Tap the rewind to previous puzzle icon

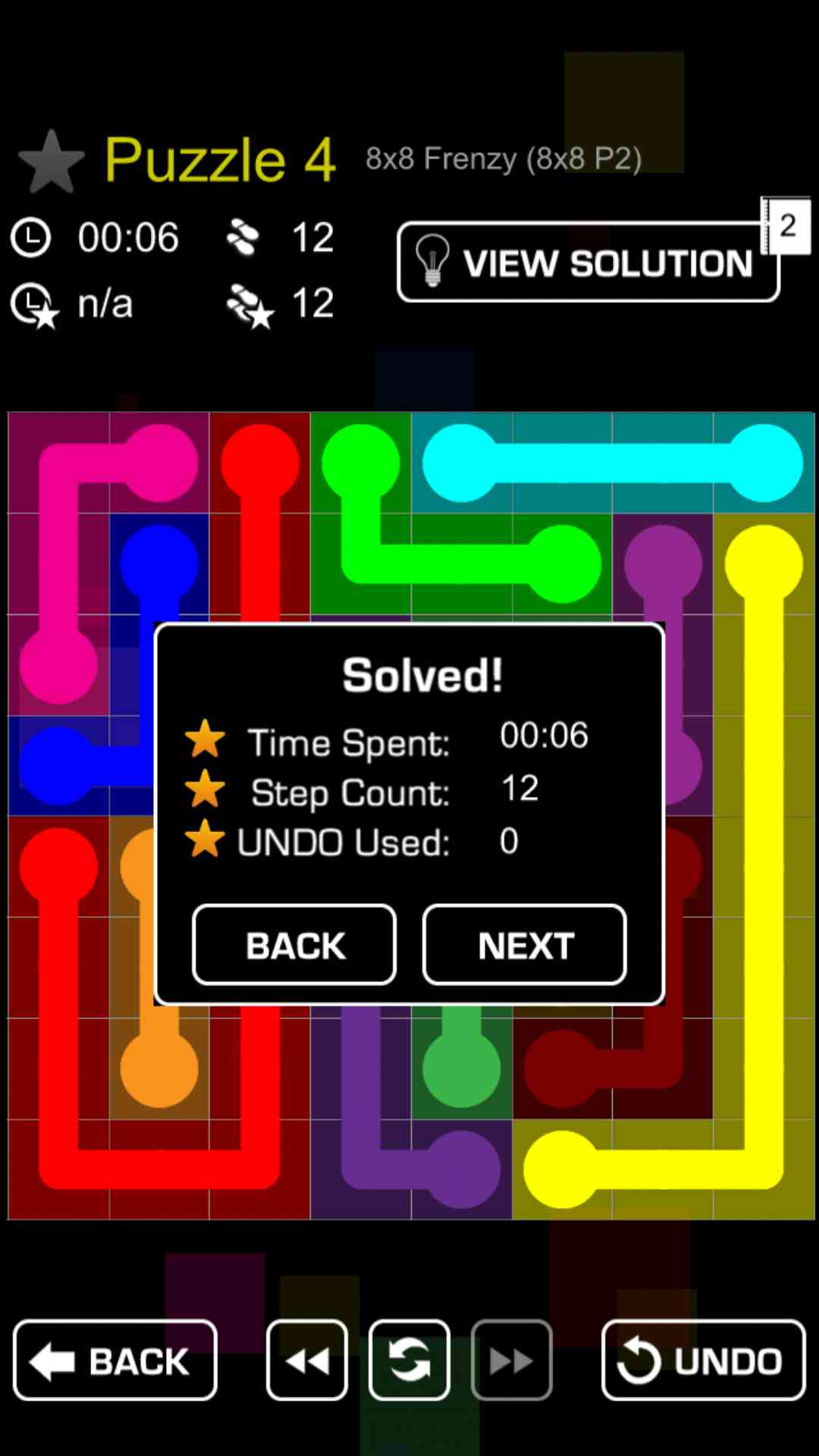click(x=307, y=1360)
